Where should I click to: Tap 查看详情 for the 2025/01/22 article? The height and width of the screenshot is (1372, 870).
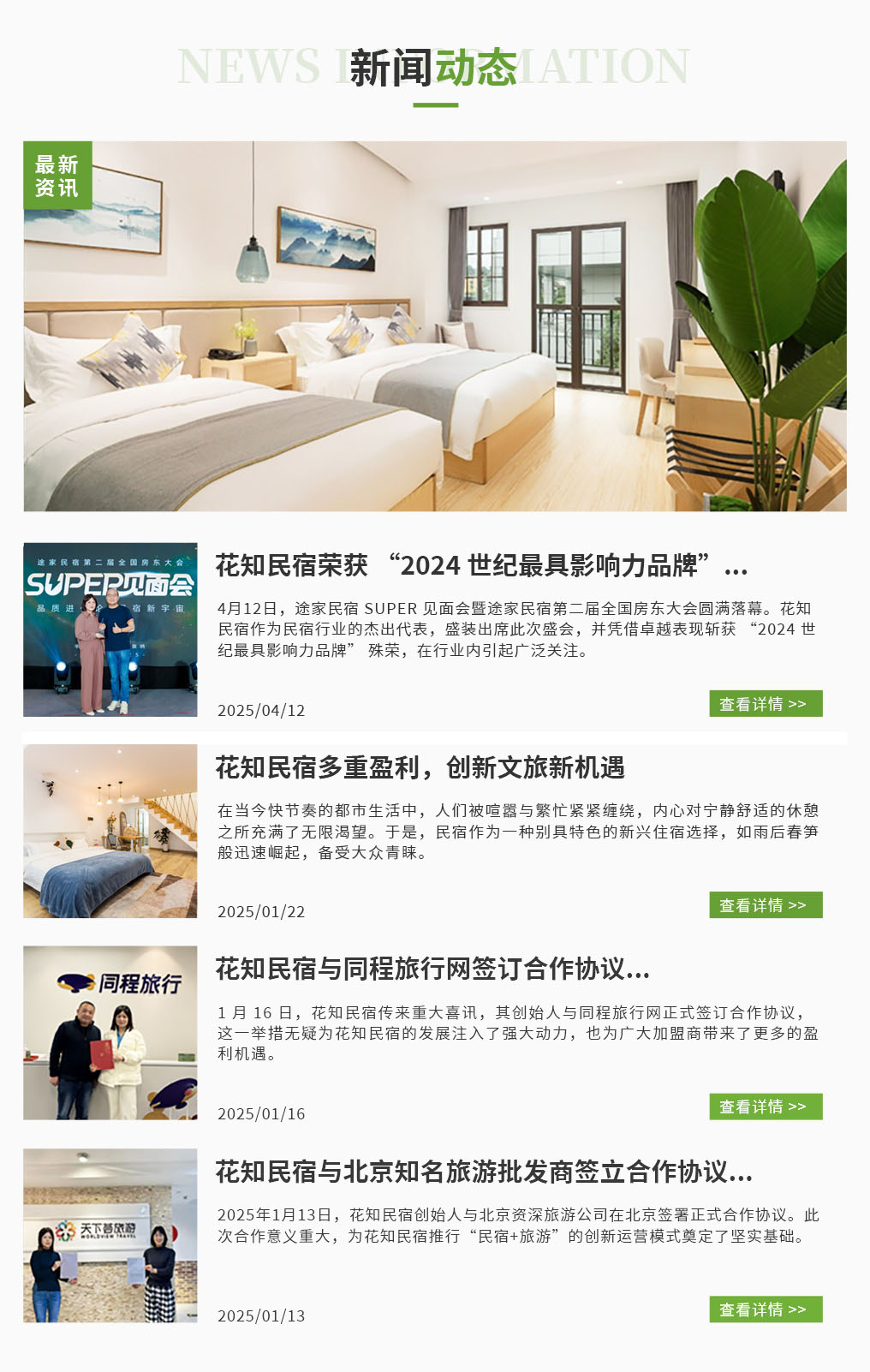point(766,905)
